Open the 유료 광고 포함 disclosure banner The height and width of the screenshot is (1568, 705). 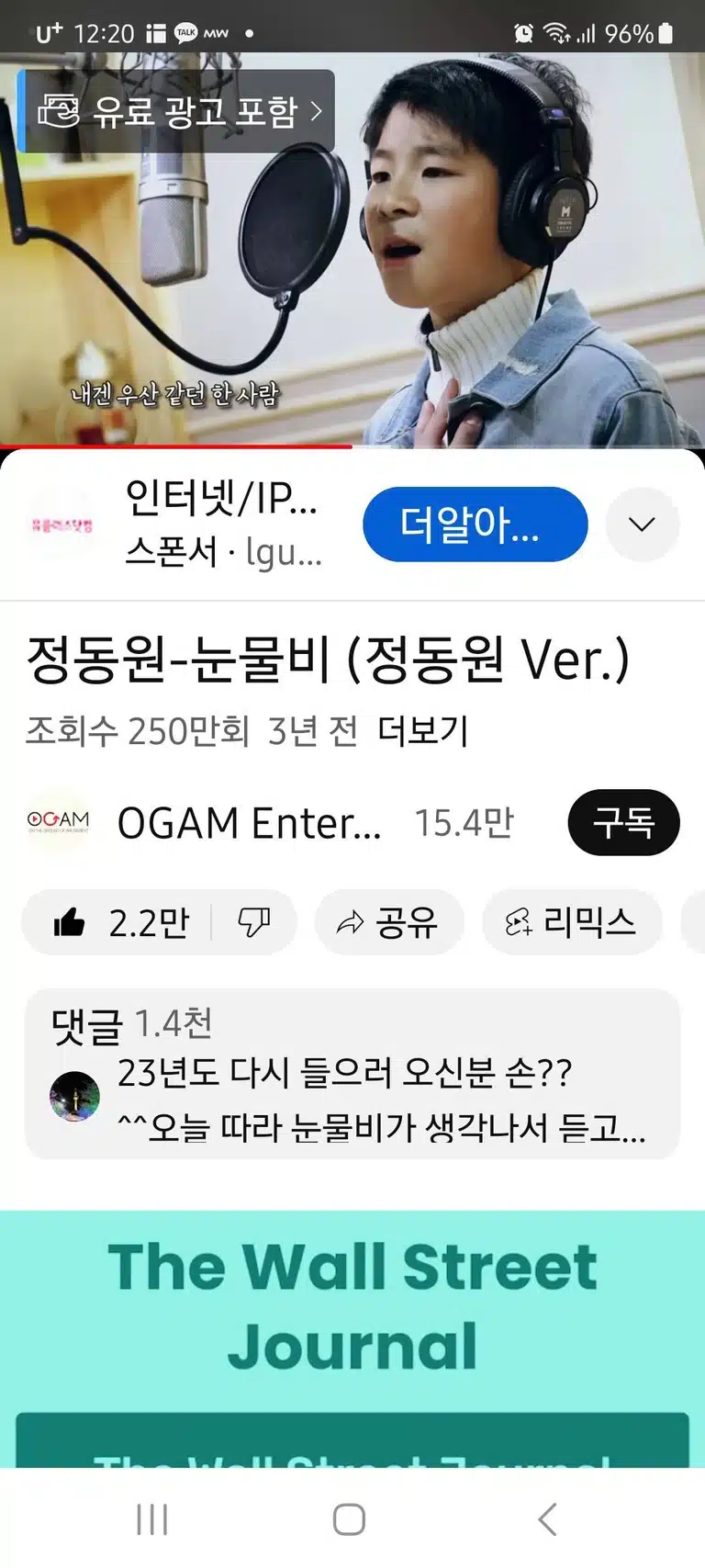coord(175,111)
